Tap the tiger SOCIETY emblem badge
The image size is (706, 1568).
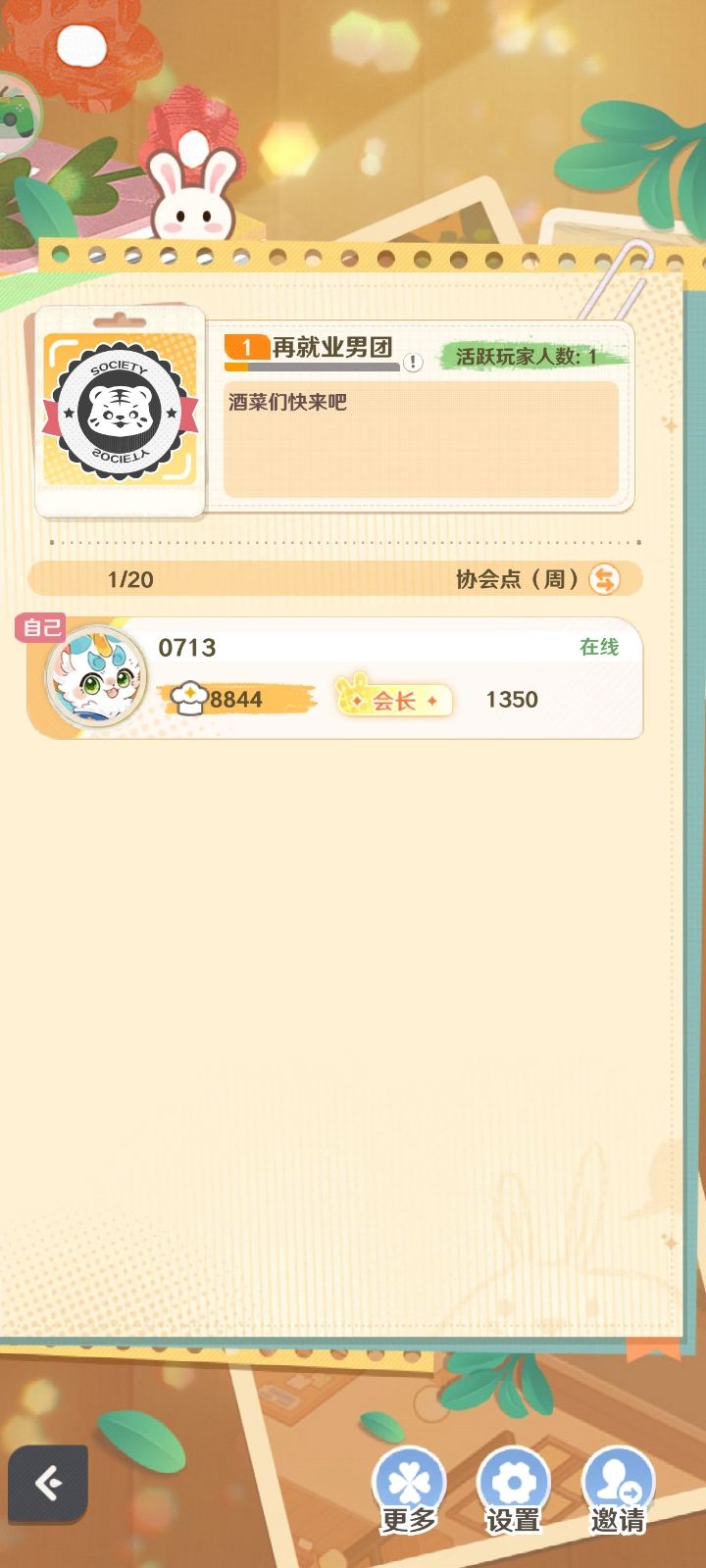(120, 412)
